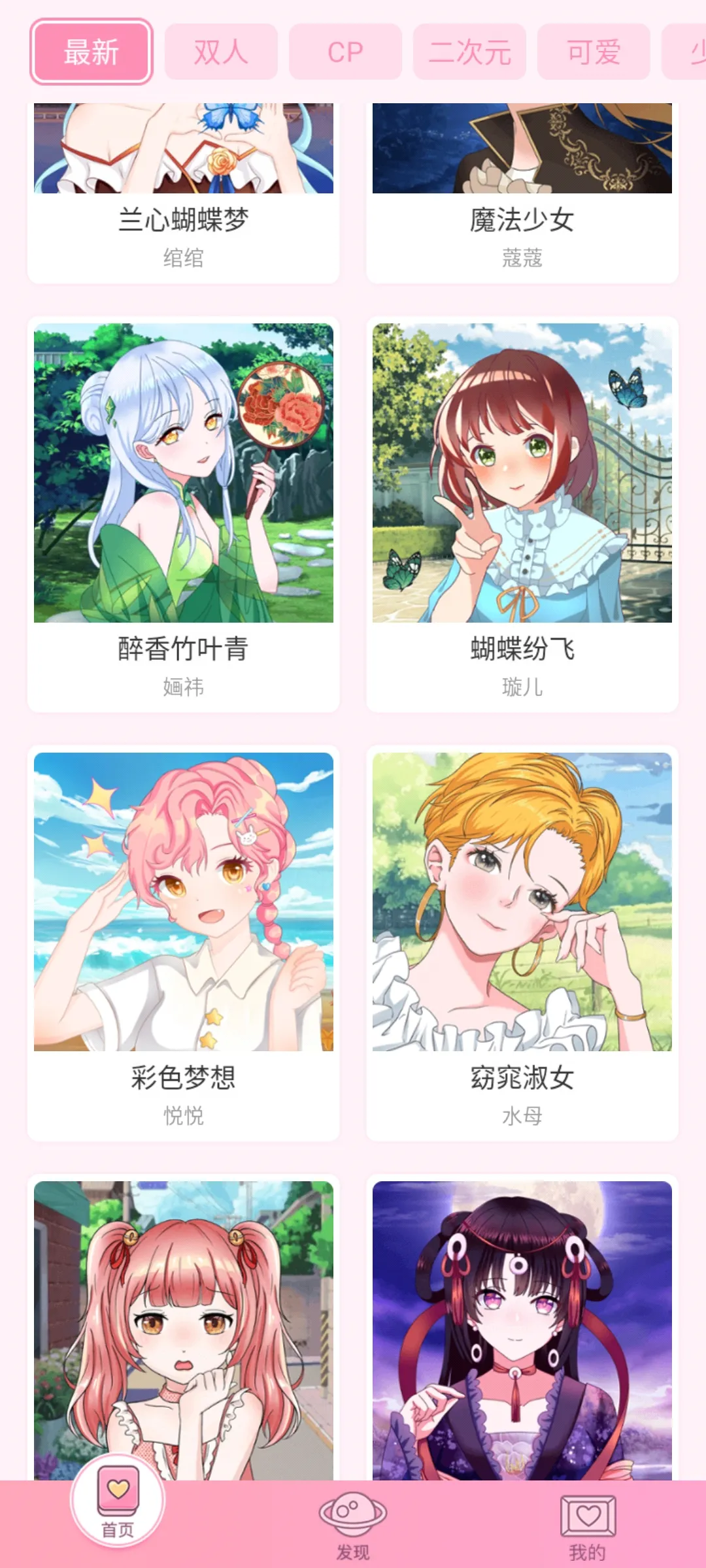Viewport: 706px width, 1568px height.
Task: Switch to the CP tab
Action: pos(345,52)
